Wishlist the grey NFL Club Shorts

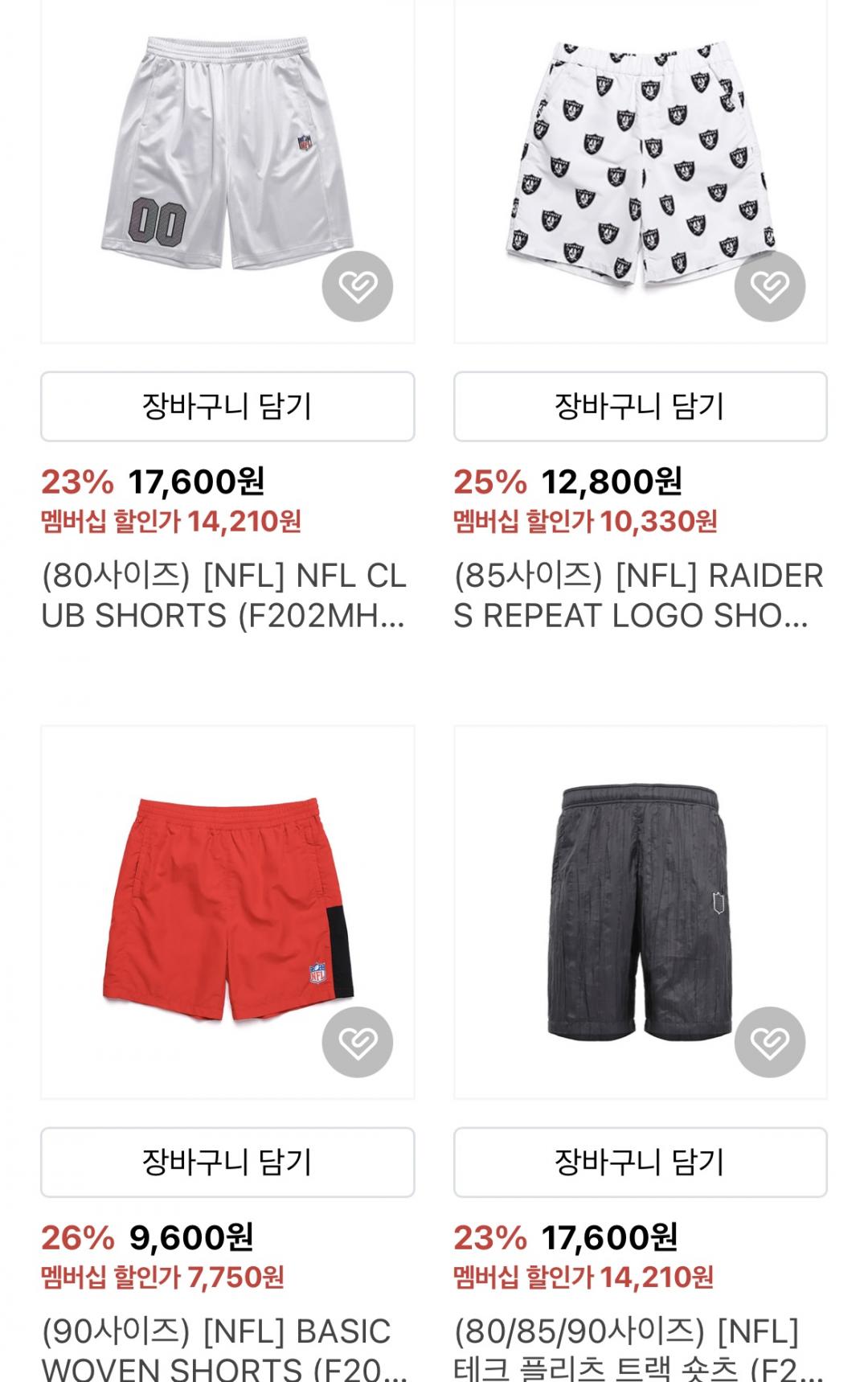[x=357, y=286]
